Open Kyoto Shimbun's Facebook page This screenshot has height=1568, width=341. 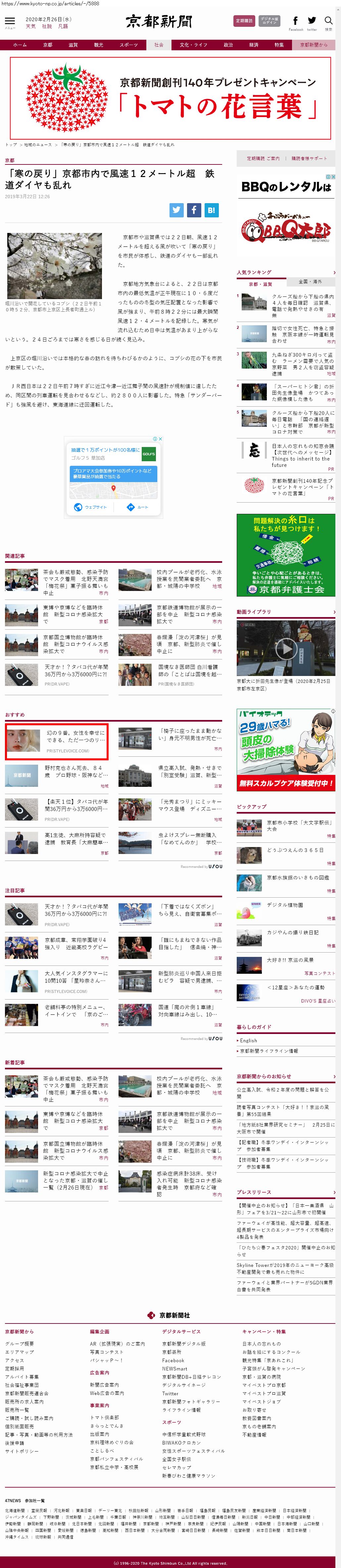(295, 22)
